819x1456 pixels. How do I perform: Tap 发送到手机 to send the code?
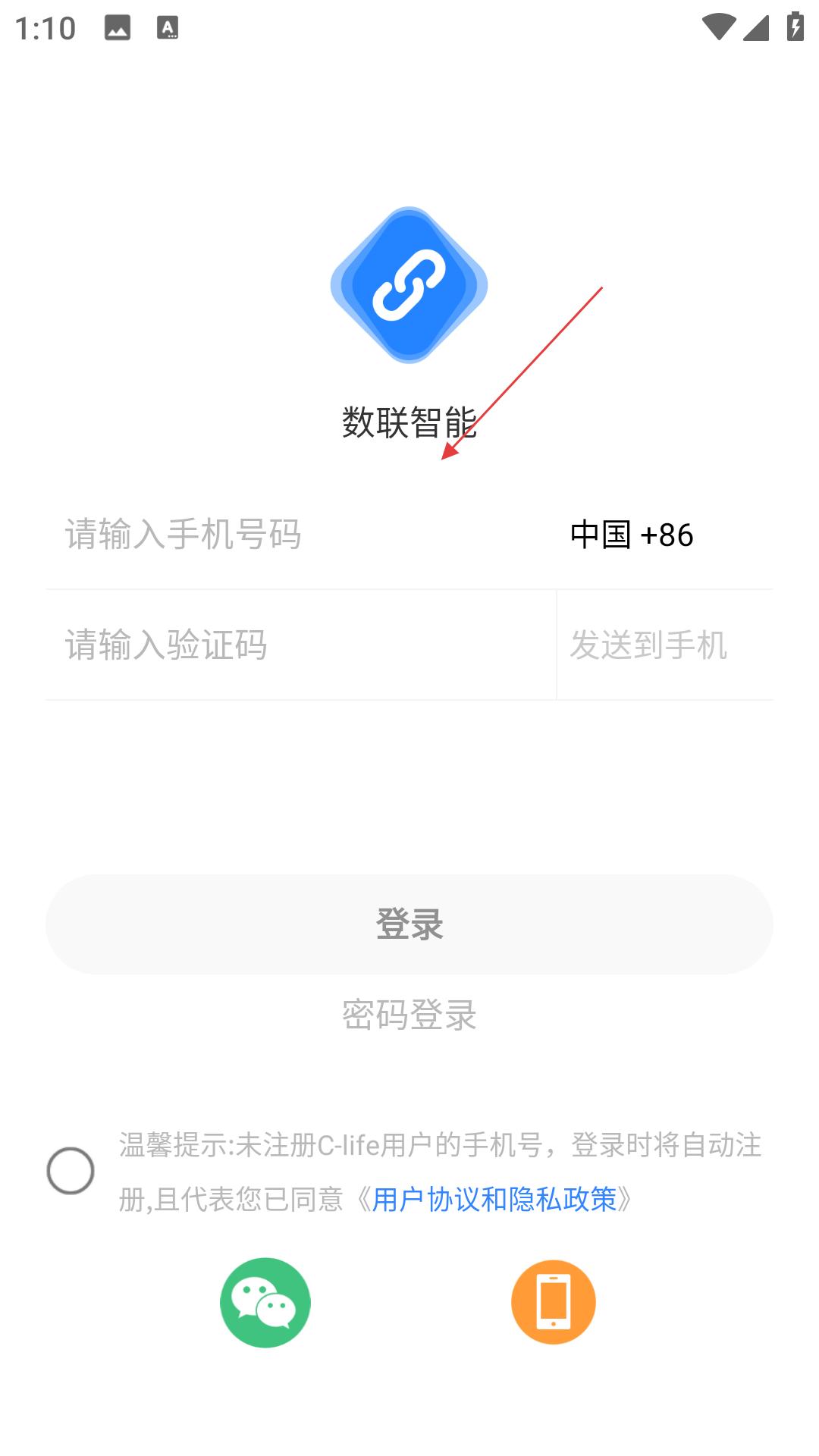(648, 645)
